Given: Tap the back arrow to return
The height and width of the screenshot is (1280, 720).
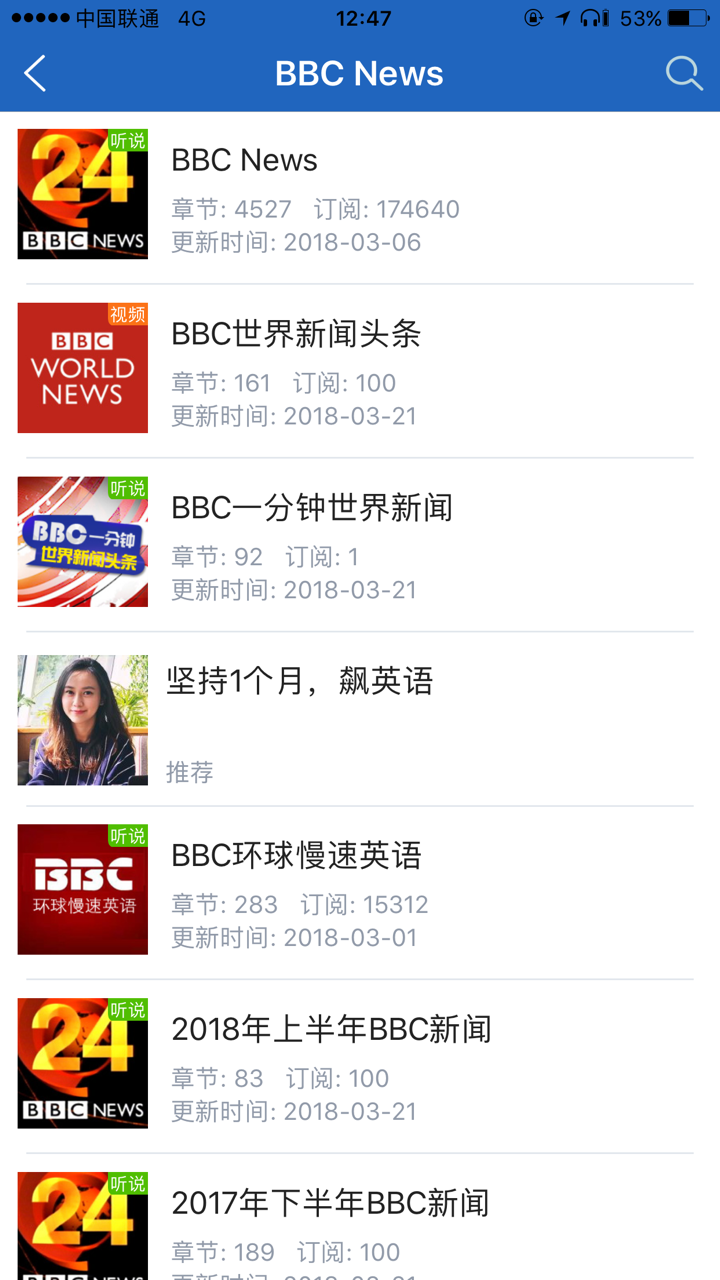Looking at the screenshot, I should click(x=34, y=73).
